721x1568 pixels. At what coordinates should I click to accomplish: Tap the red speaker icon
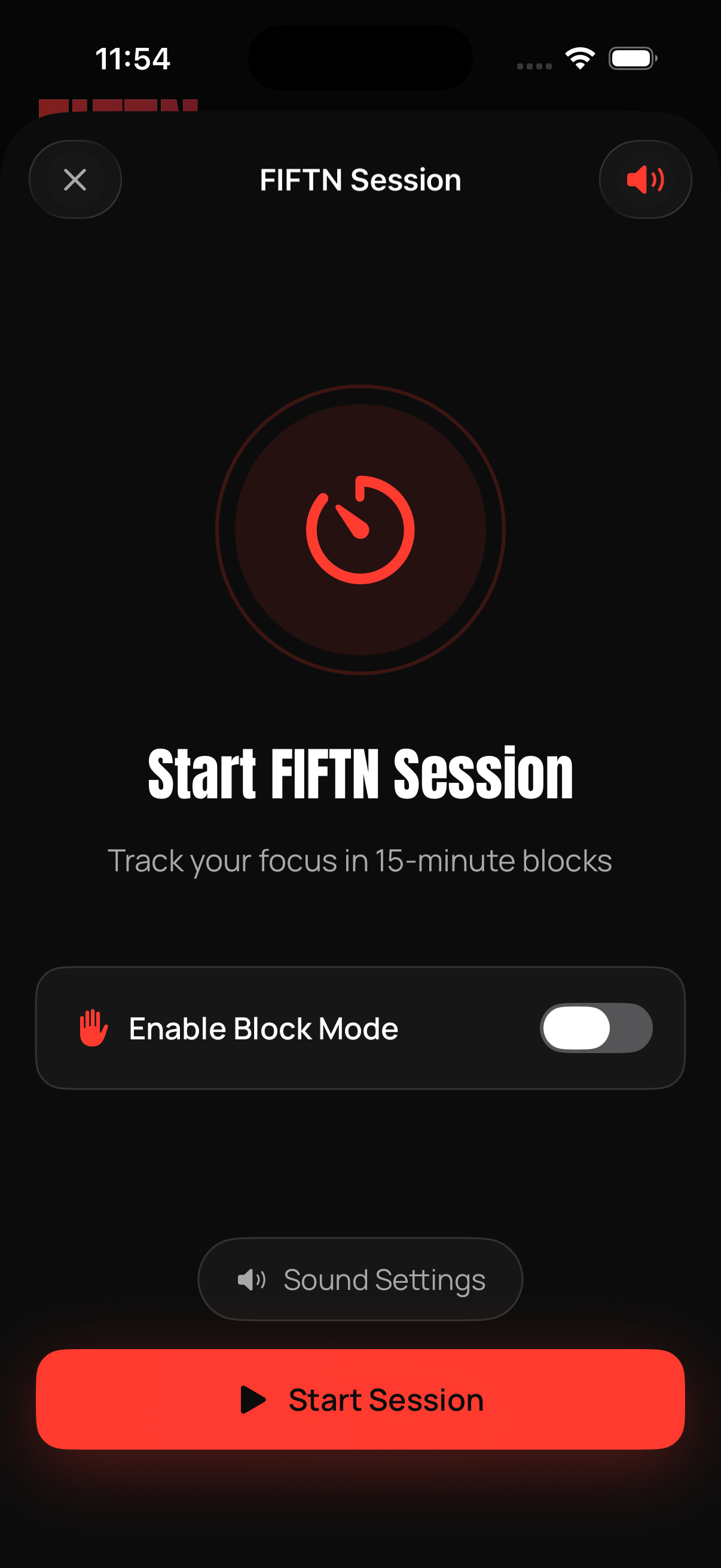pyautogui.click(x=645, y=179)
